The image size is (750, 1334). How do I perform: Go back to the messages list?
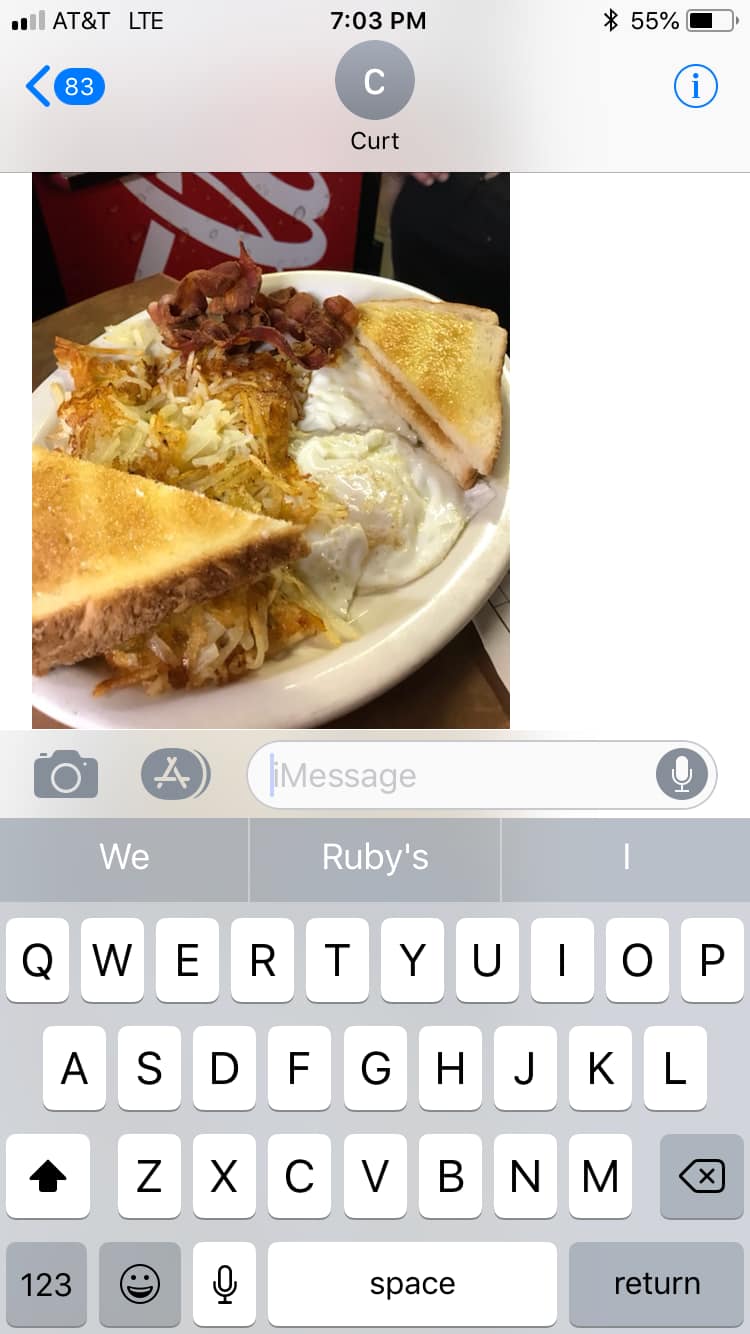pos(64,87)
